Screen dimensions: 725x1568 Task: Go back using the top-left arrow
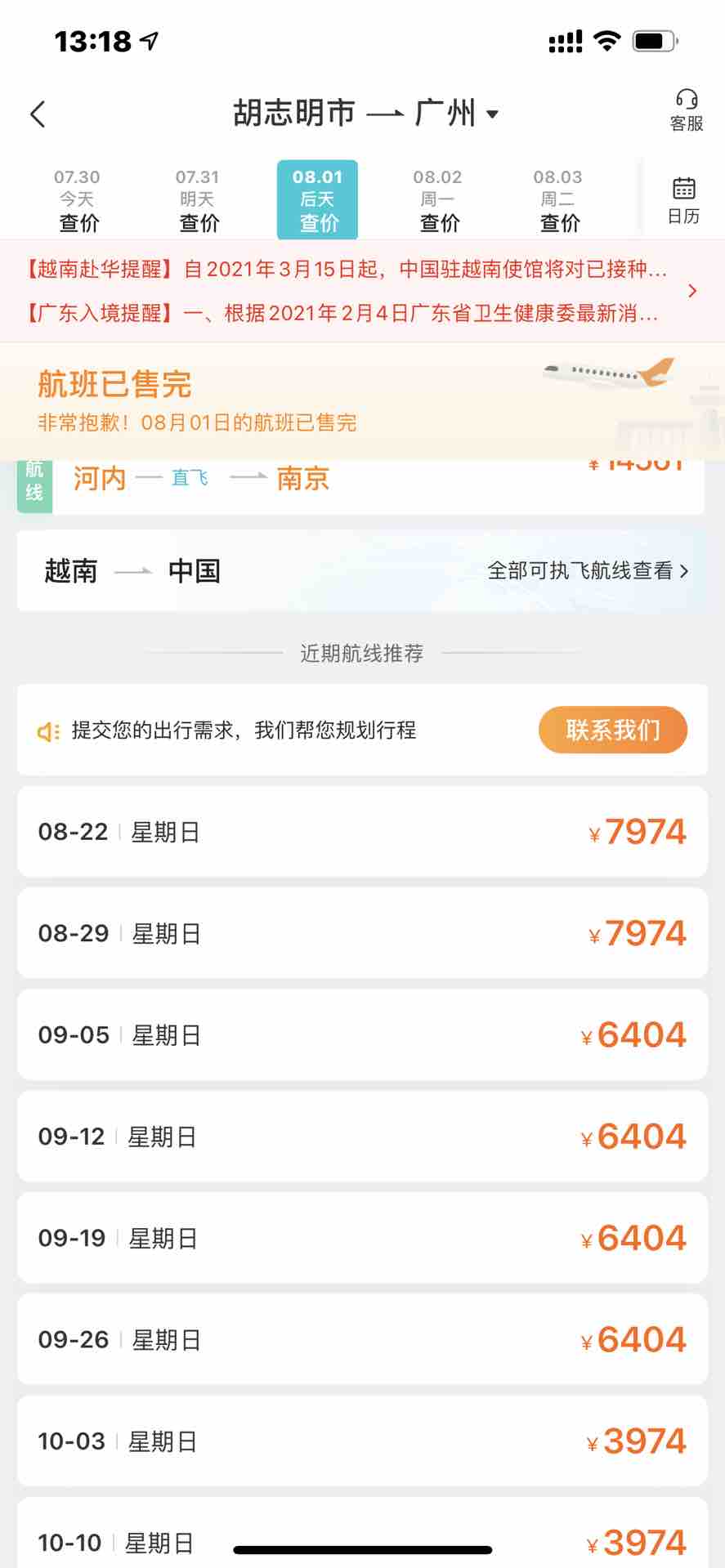[x=38, y=114]
